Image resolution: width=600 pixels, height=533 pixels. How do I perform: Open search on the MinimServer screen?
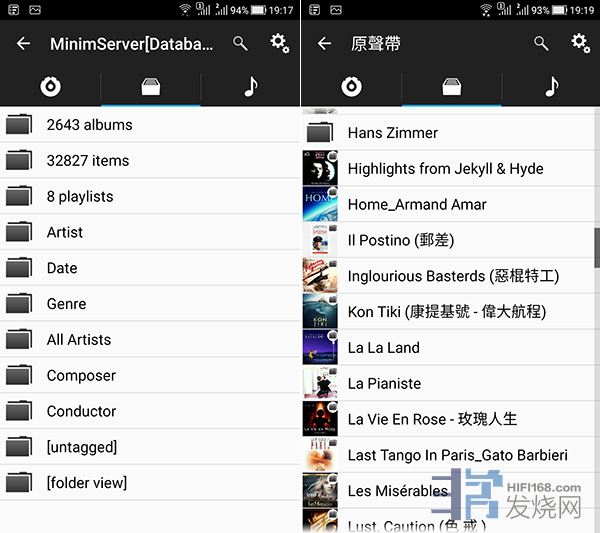[x=240, y=43]
